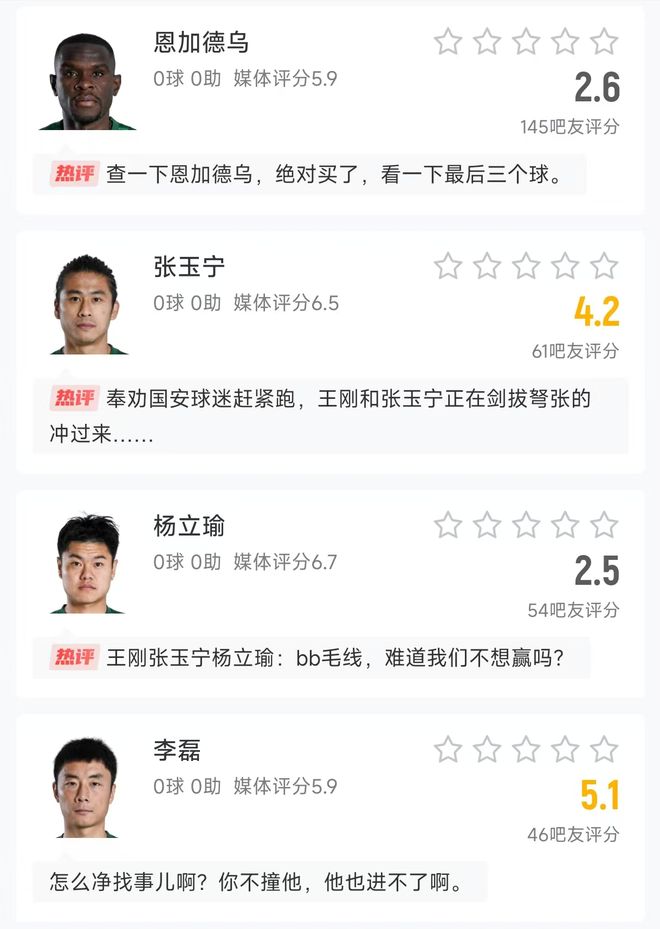Rate 恩加德乌 five stars

click(604, 42)
